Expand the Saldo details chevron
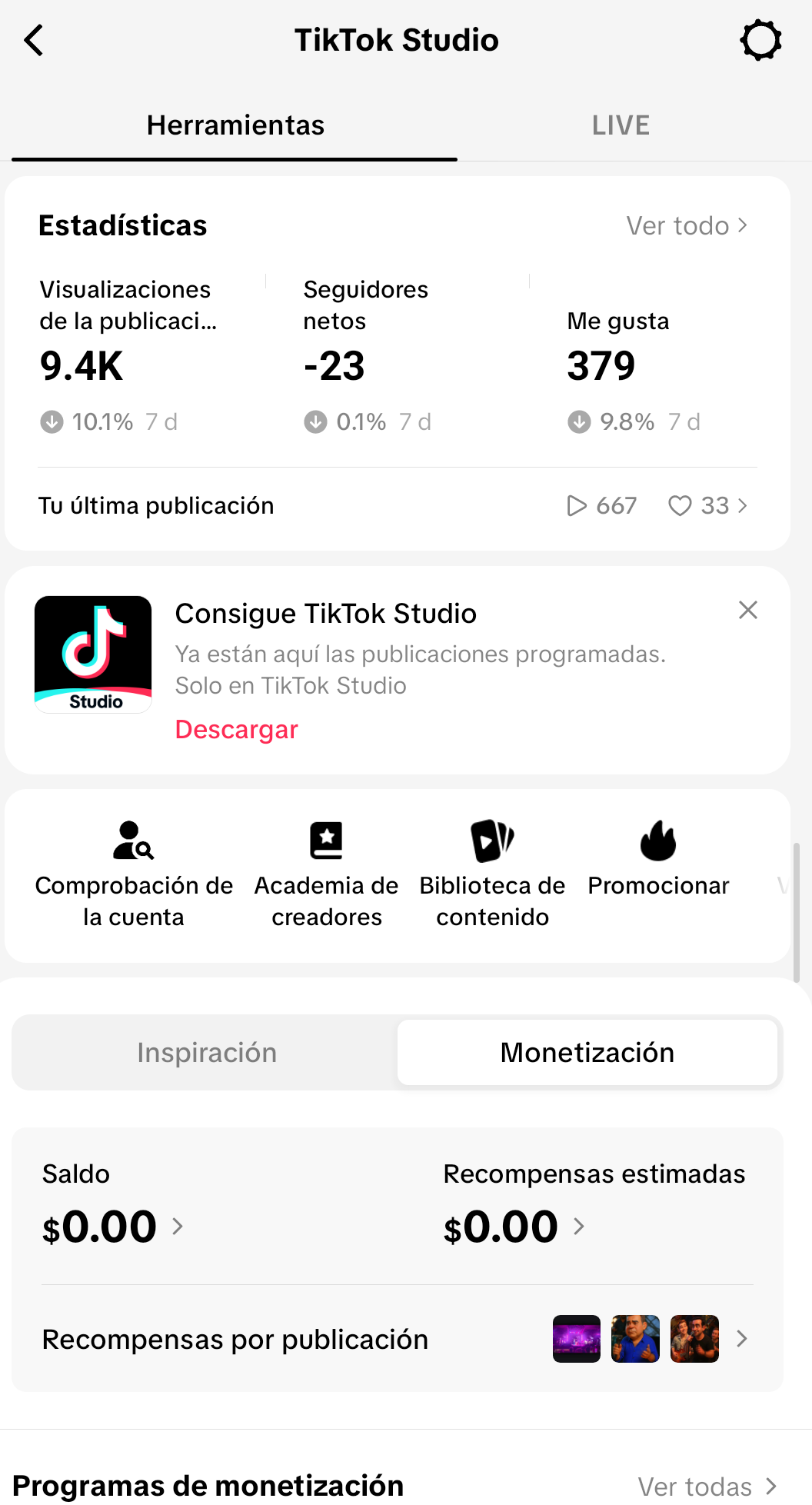The width and height of the screenshot is (812, 1505). coord(178,1226)
